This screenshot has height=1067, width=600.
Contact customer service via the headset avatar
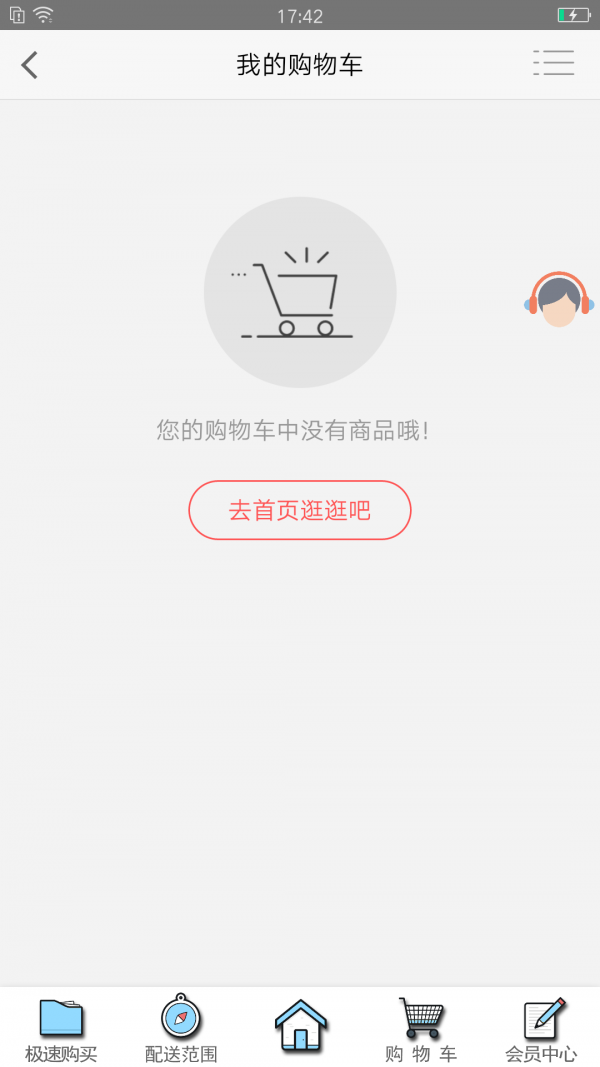pyautogui.click(x=559, y=299)
